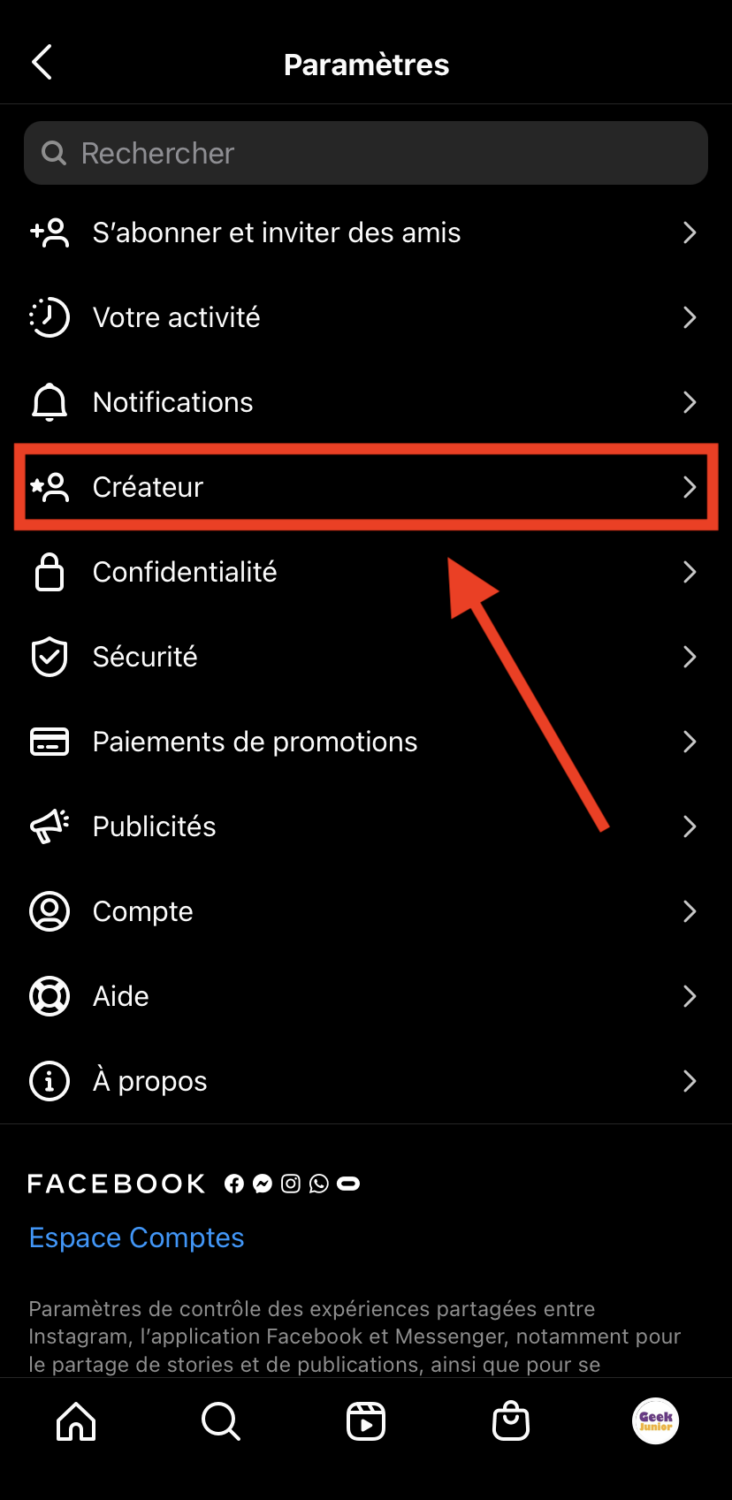Go back from Paramètres

click(x=42, y=63)
